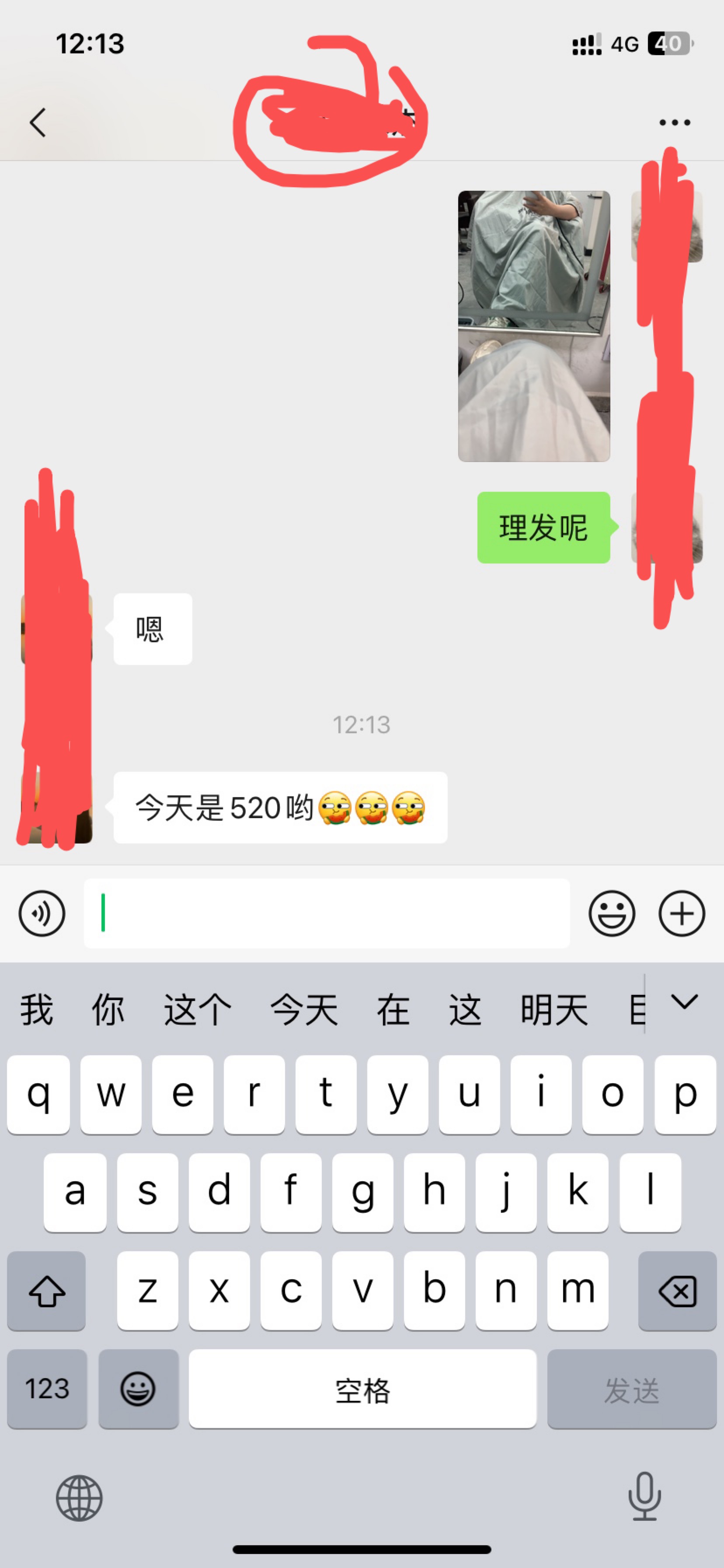
Task: Focus the message text field
Action: [x=327, y=913]
